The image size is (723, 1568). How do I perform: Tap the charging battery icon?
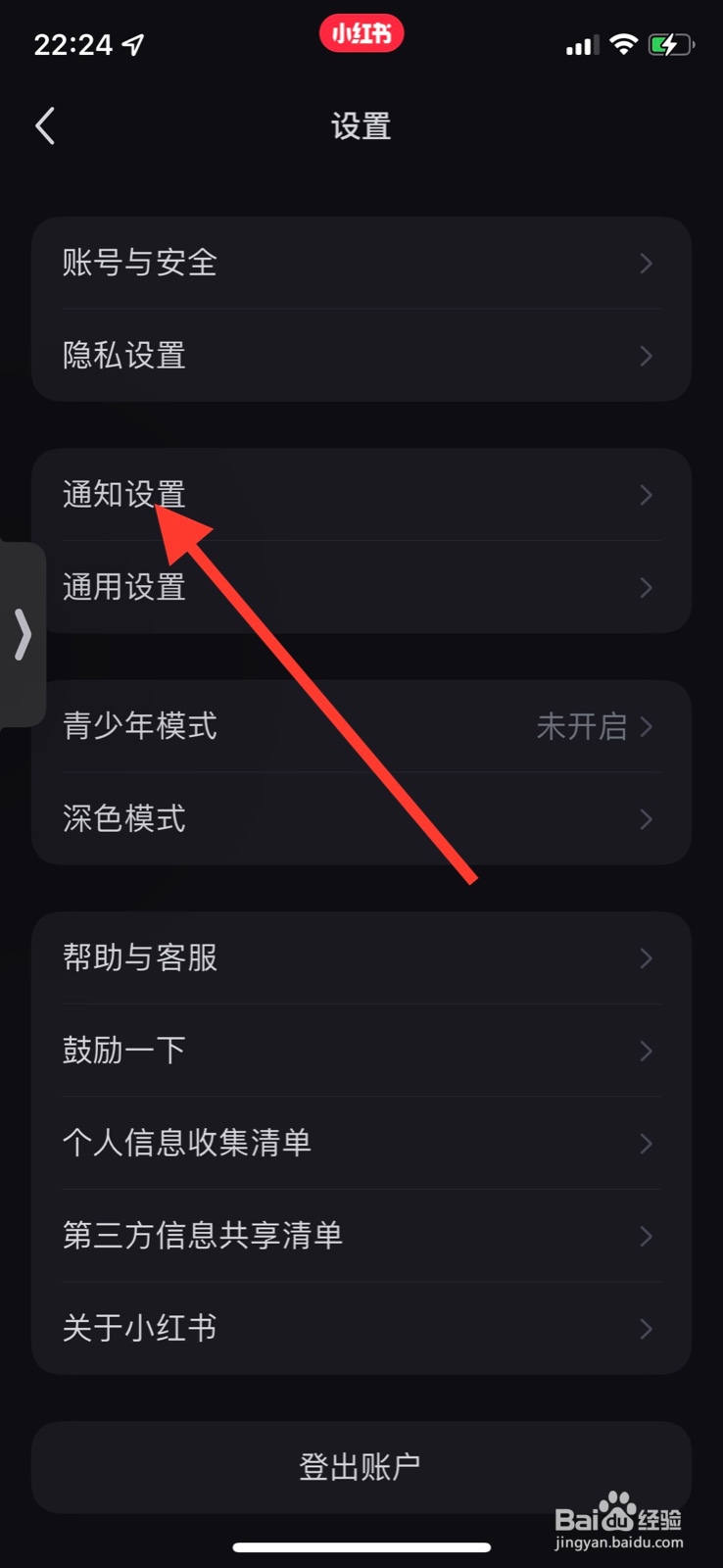tap(670, 43)
